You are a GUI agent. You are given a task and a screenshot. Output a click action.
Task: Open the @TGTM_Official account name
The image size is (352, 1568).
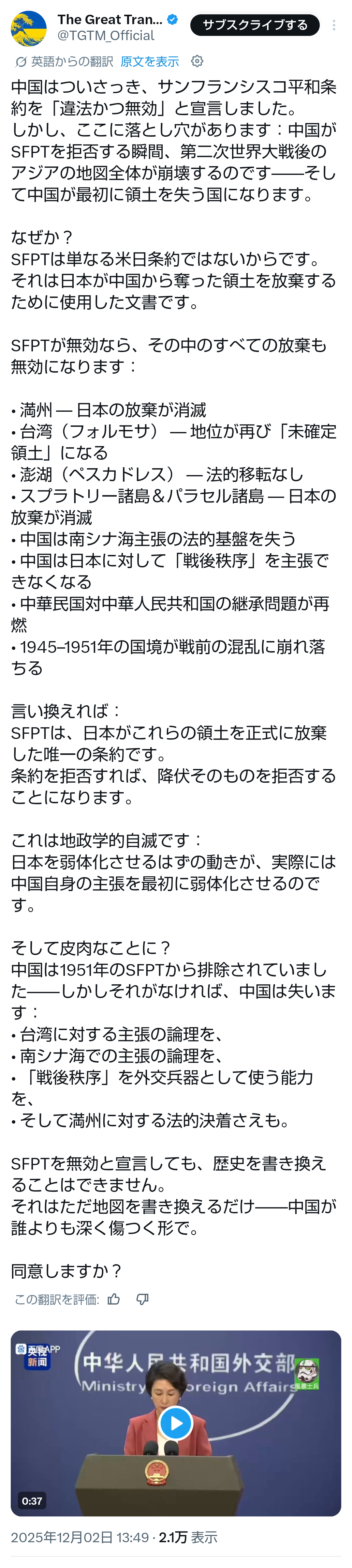pos(106,36)
